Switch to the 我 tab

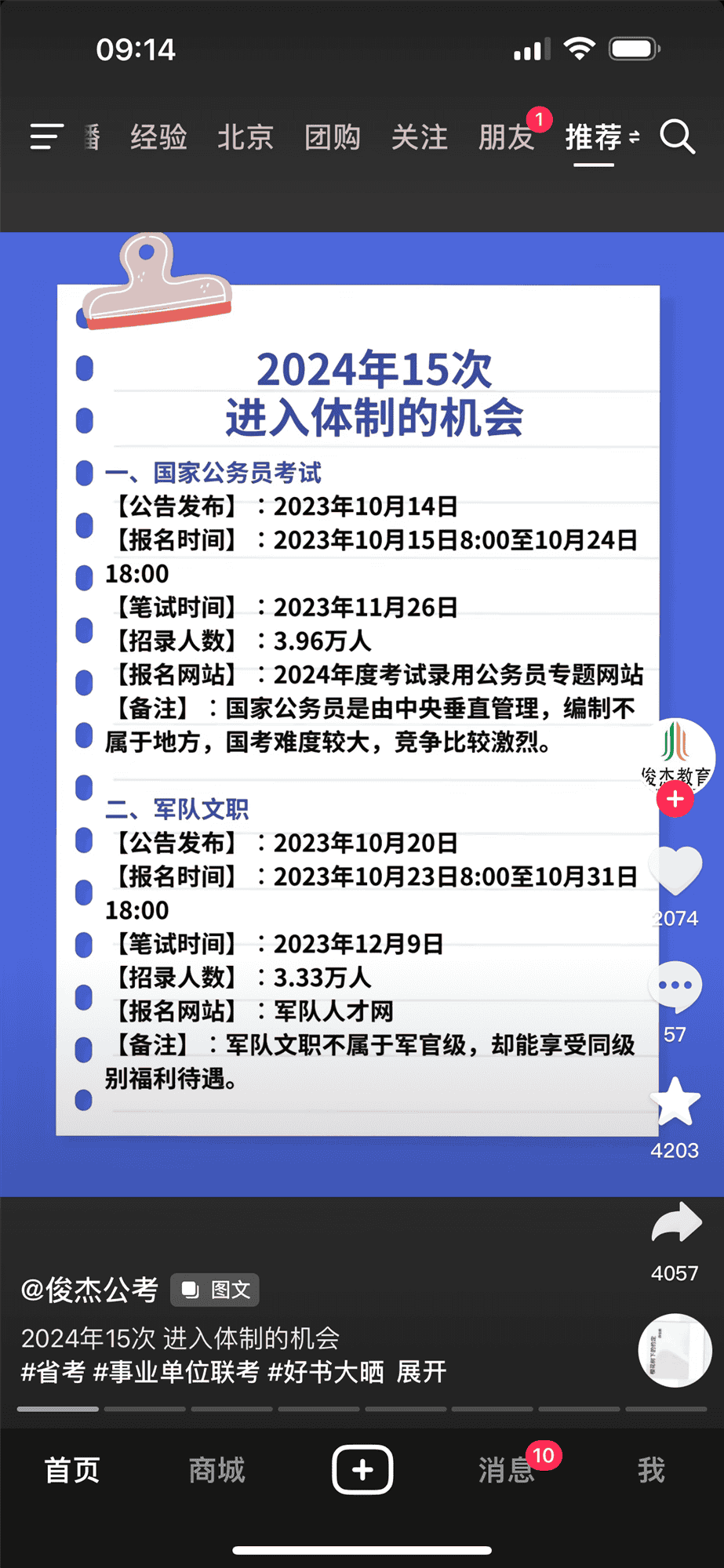(x=652, y=1470)
